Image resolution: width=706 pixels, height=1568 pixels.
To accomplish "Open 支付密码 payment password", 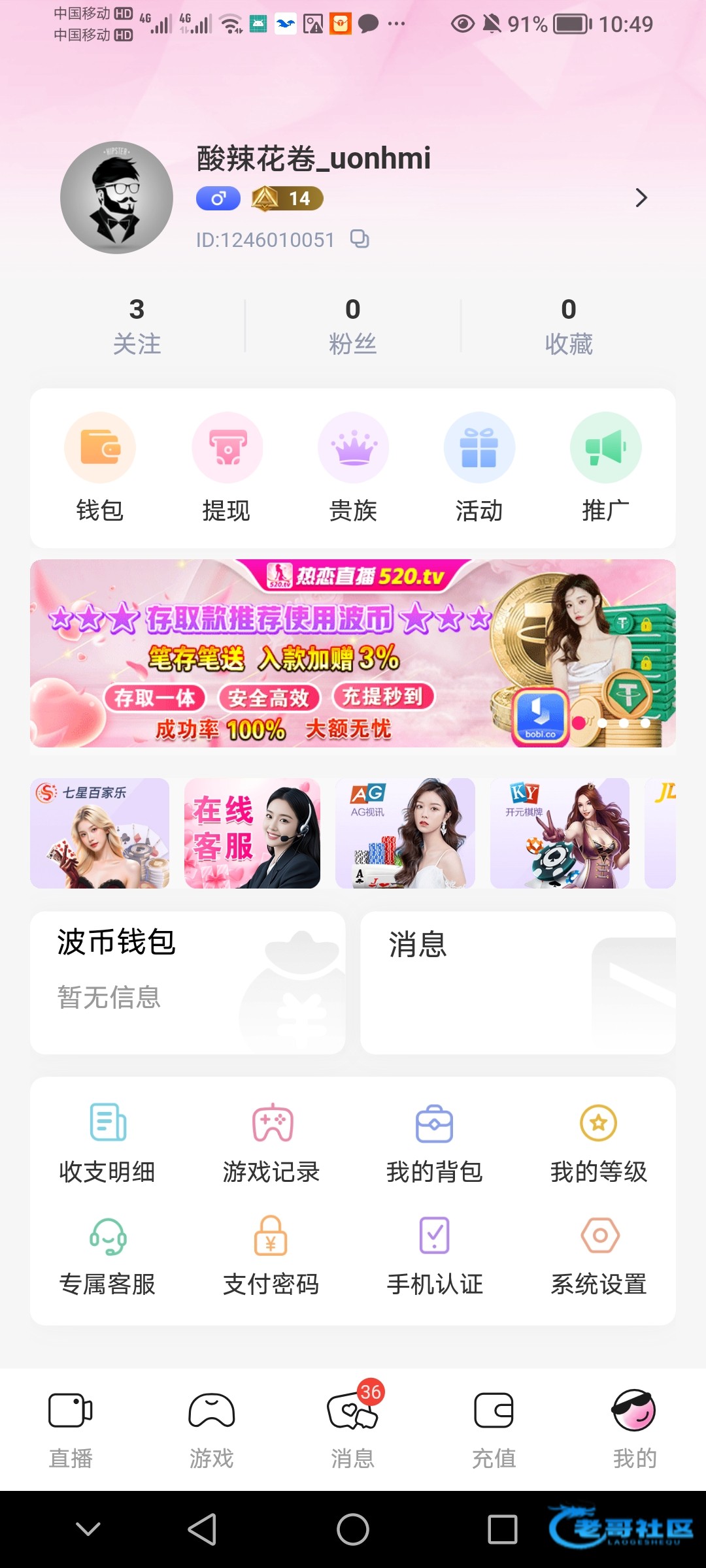I will click(x=271, y=1256).
